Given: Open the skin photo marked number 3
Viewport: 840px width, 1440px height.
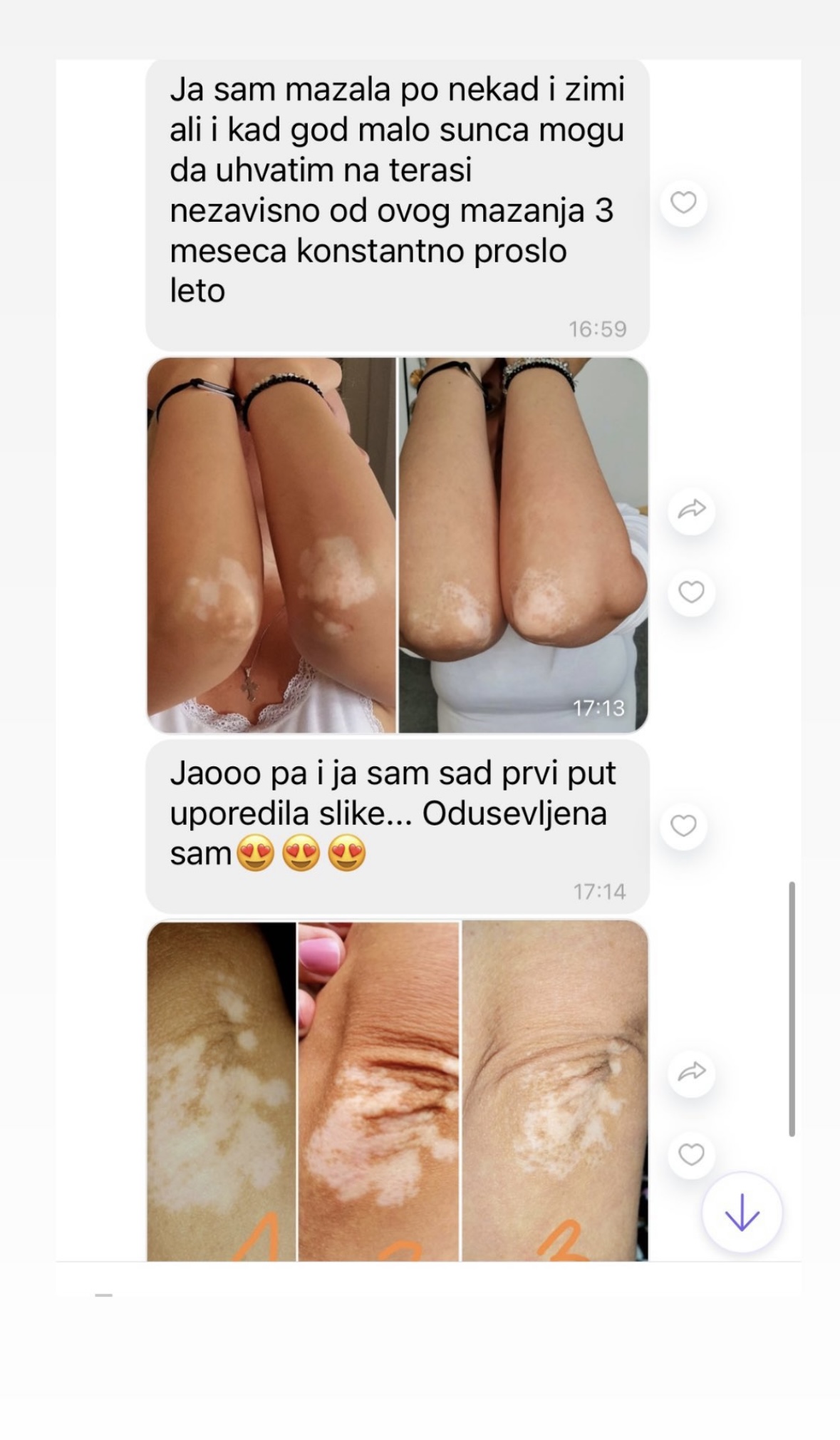Looking at the screenshot, I should pos(555,1091).
